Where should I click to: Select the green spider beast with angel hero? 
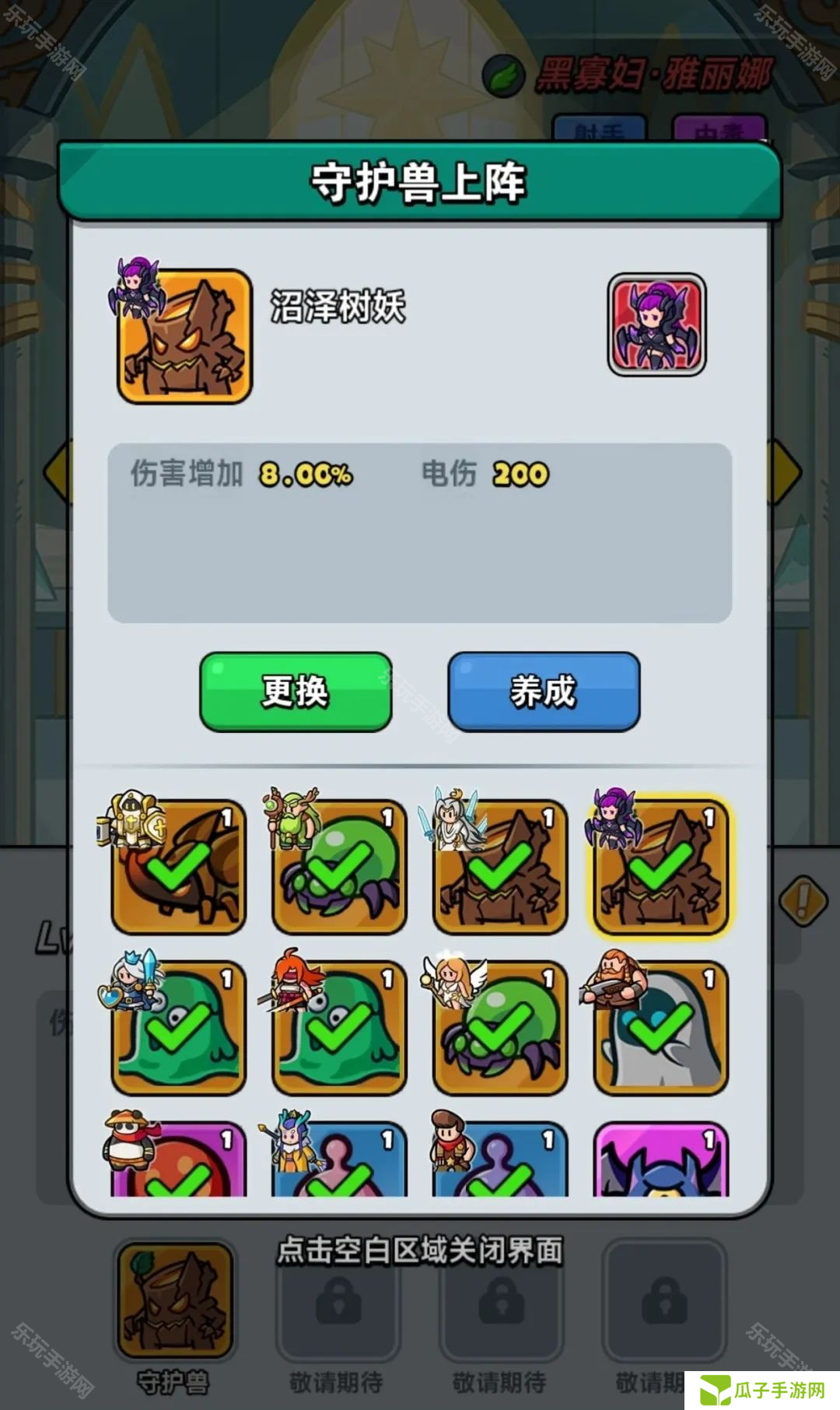500,1027
